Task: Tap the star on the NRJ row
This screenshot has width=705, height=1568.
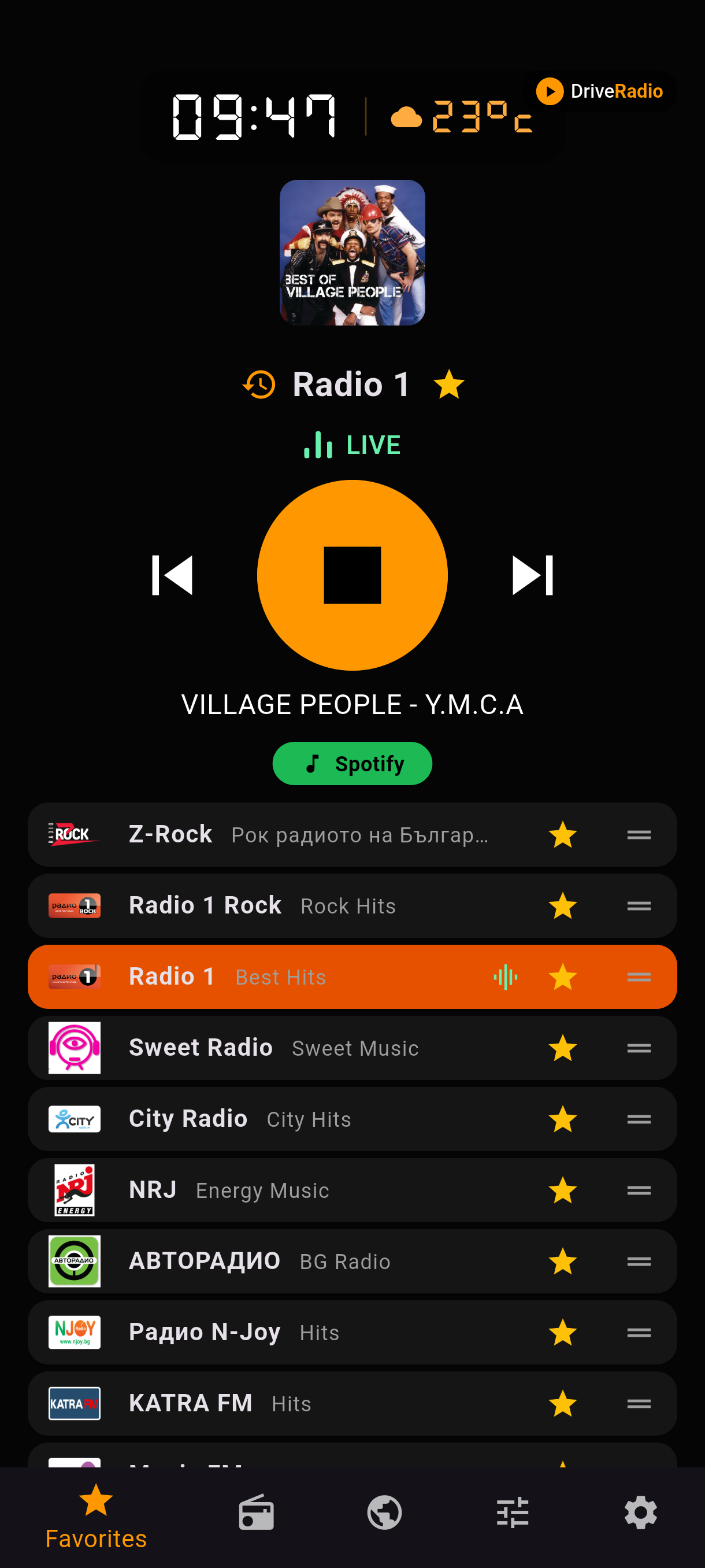Action: [563, 1190]
